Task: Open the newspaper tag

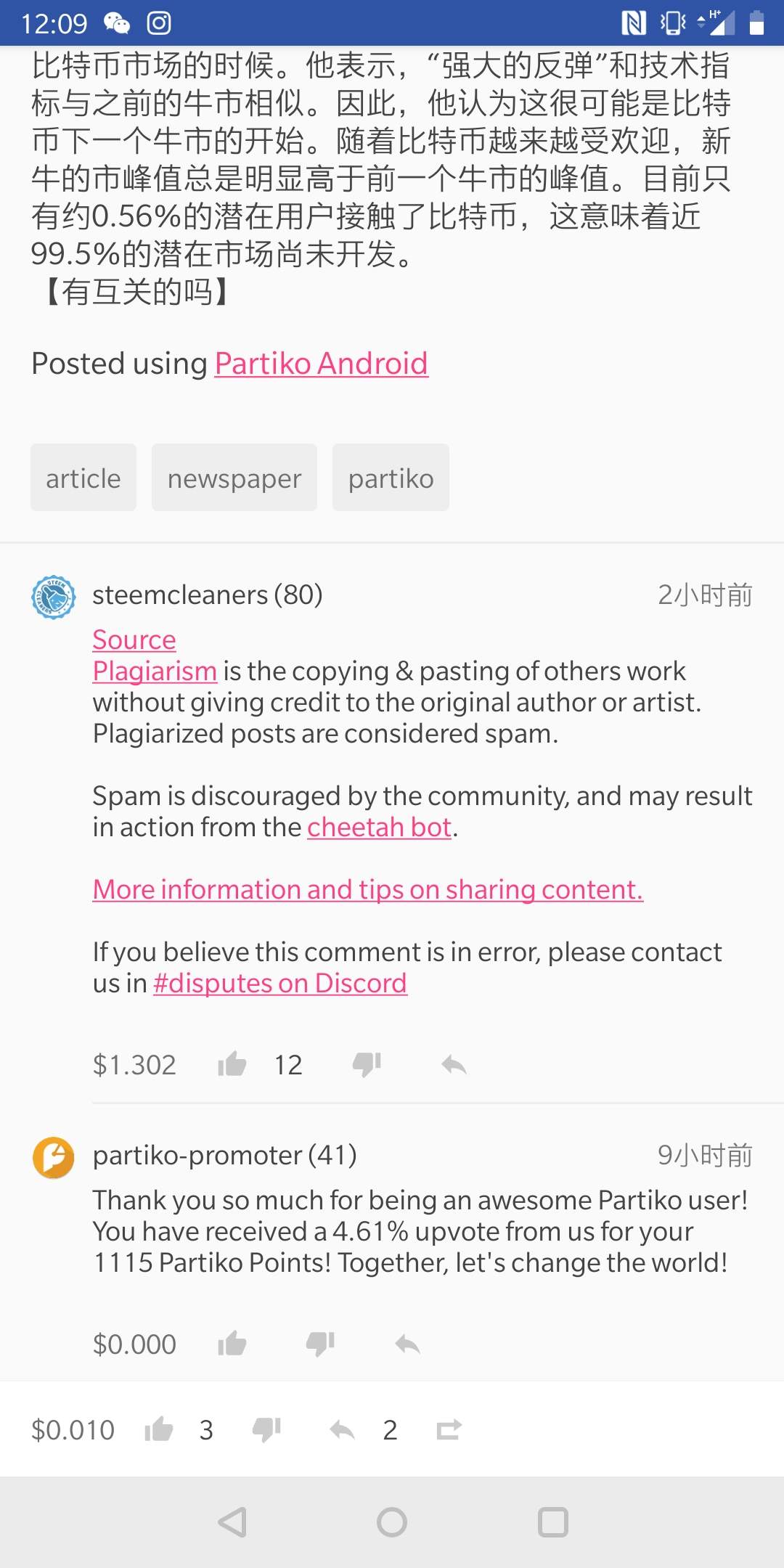Action: 234,477
